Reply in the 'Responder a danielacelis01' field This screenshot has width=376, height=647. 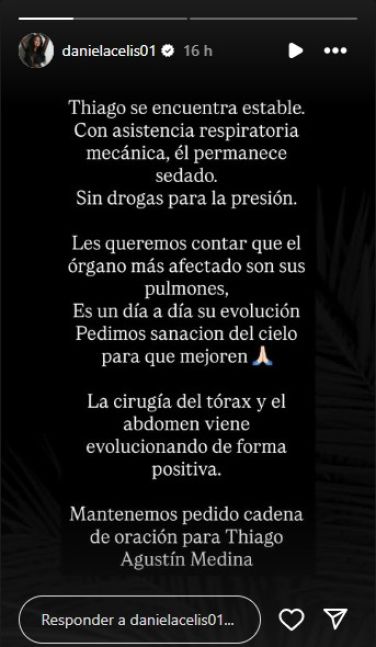(x=140, y=619)
